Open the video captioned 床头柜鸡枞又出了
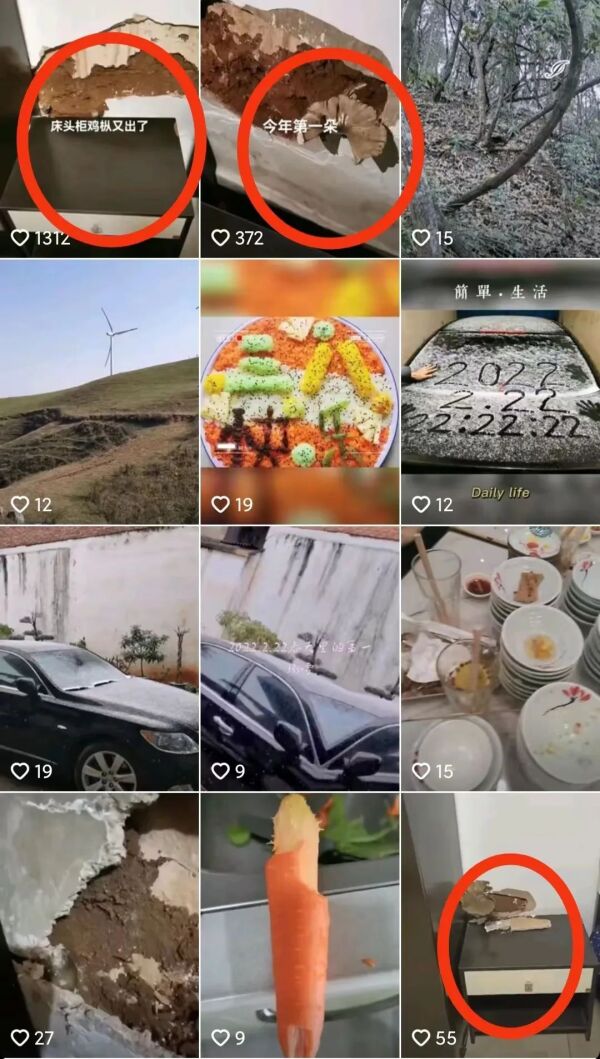The image size is (600, 1059). click(x=99, y=127)
